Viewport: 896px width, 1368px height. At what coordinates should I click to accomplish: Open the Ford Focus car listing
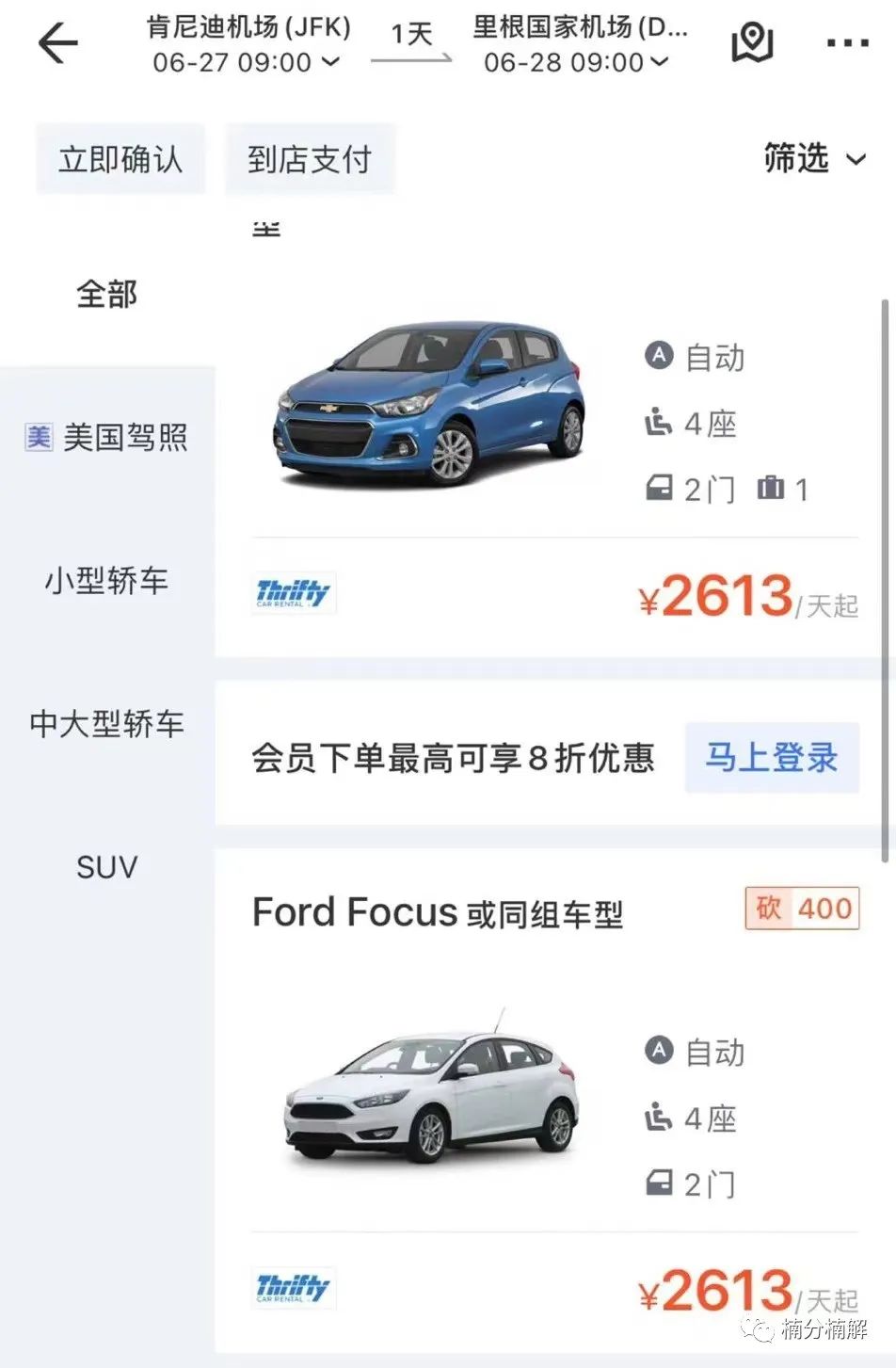click(x=438, y=912)
